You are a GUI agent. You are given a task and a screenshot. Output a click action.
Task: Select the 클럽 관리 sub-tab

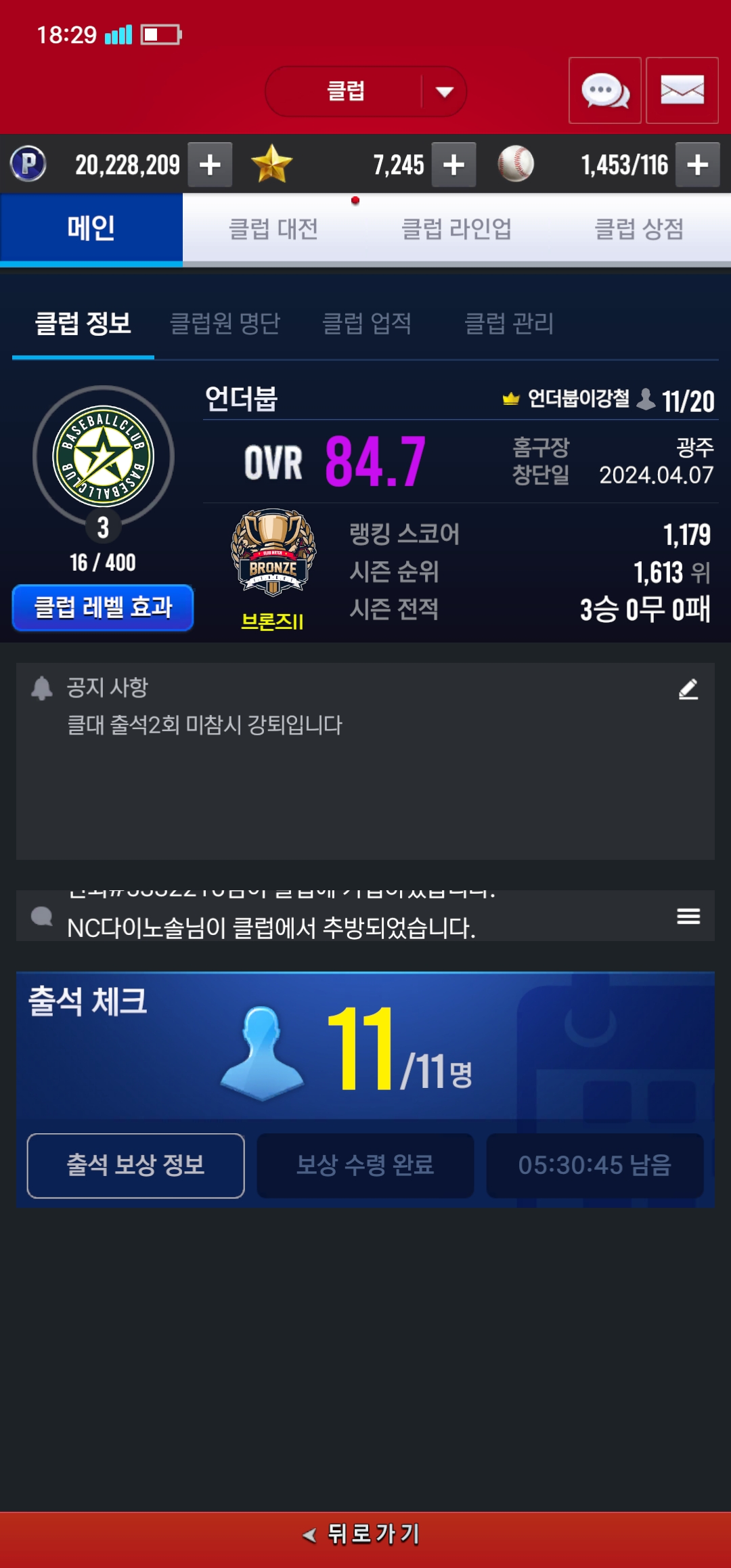[509, 324]
